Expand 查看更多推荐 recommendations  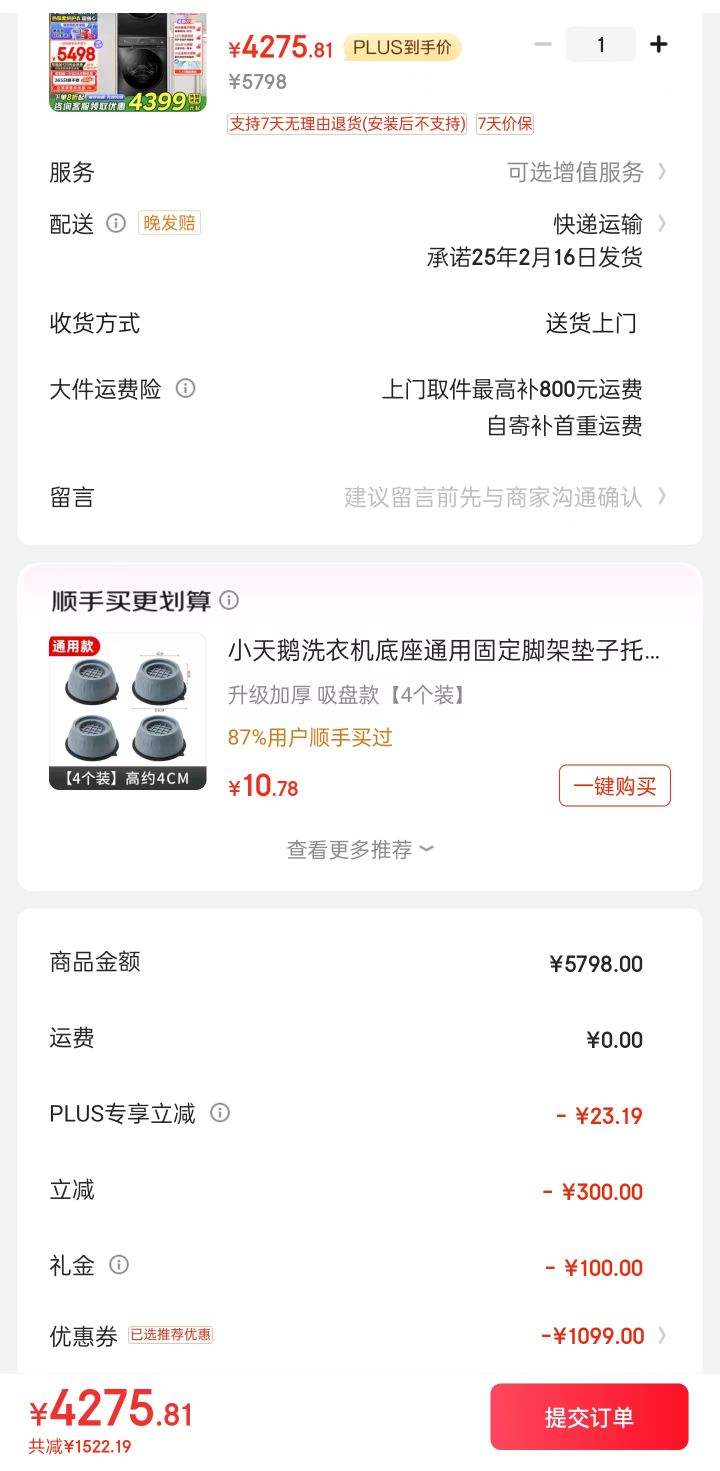[x=360, y=850]
